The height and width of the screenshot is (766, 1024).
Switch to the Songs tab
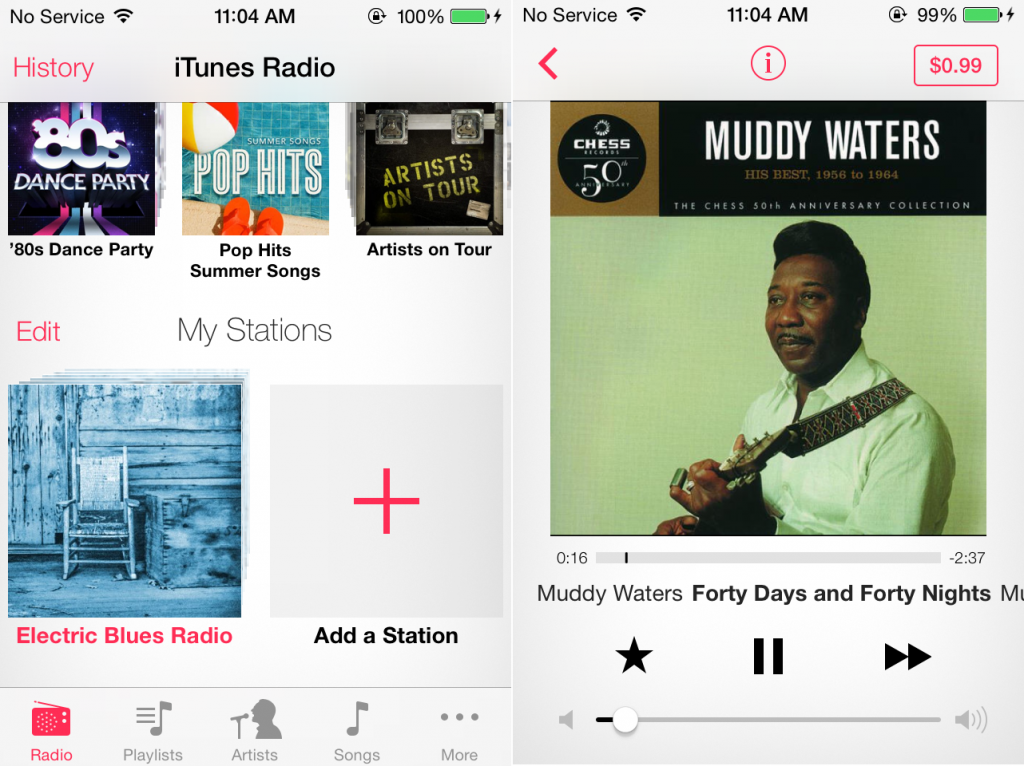tap(357, 731)
